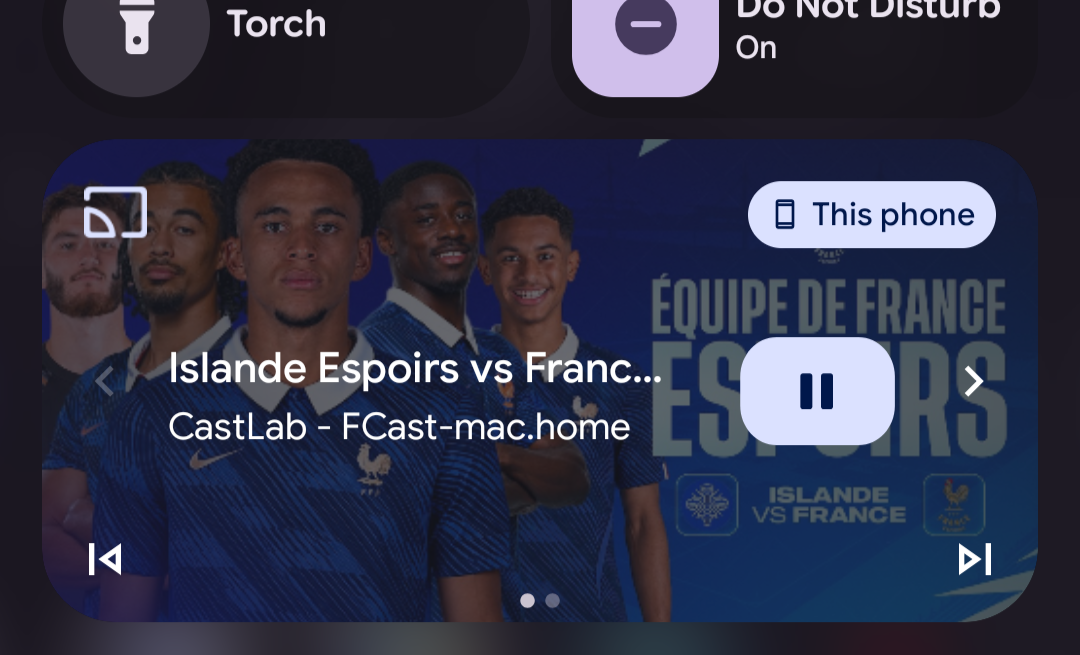Skip to the previous track
Screen dimensions: 1080x655
pyautogui.click(x=105, y=559)
